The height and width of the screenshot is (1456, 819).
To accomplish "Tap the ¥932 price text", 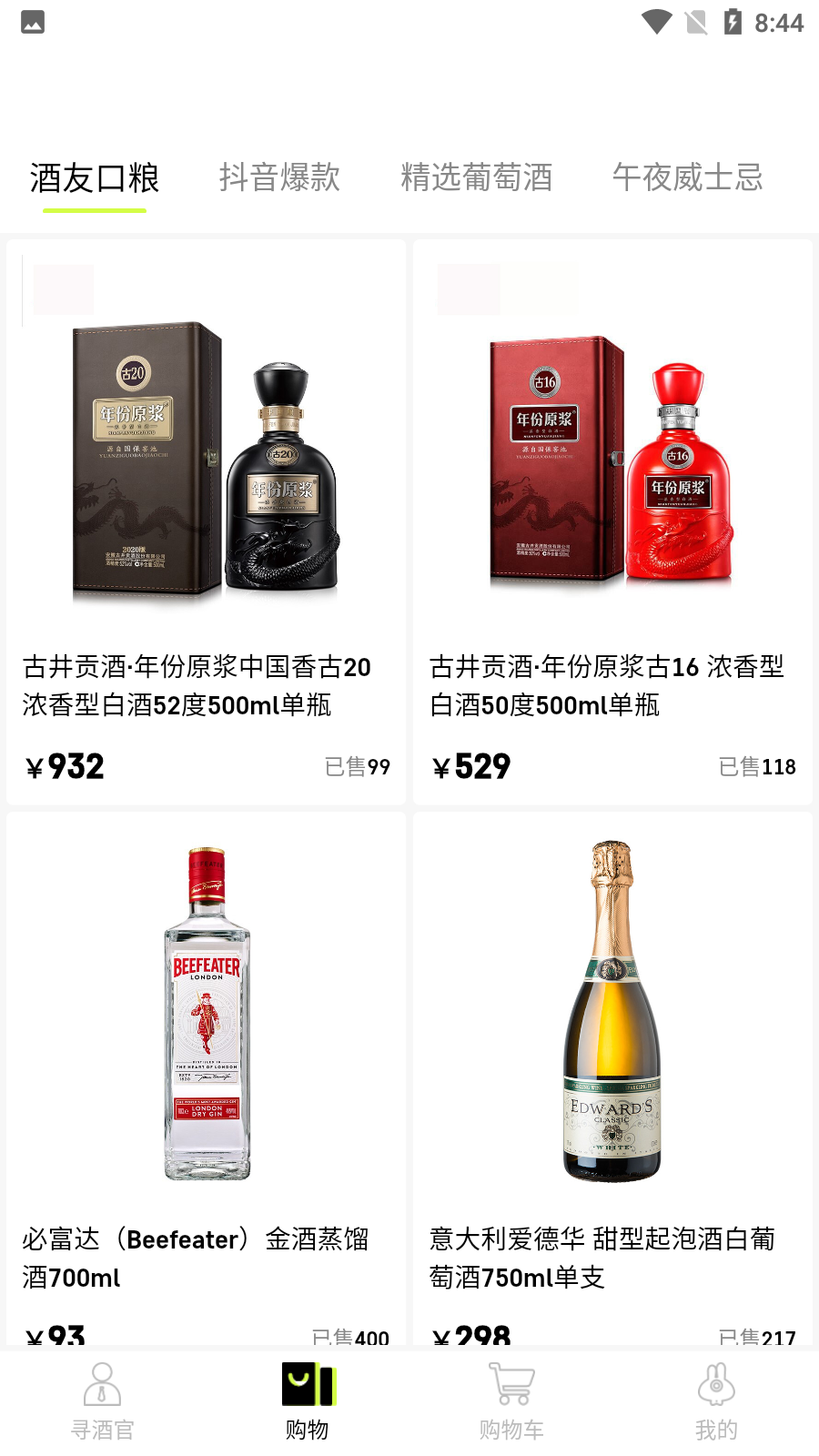I will click(65, 765).
